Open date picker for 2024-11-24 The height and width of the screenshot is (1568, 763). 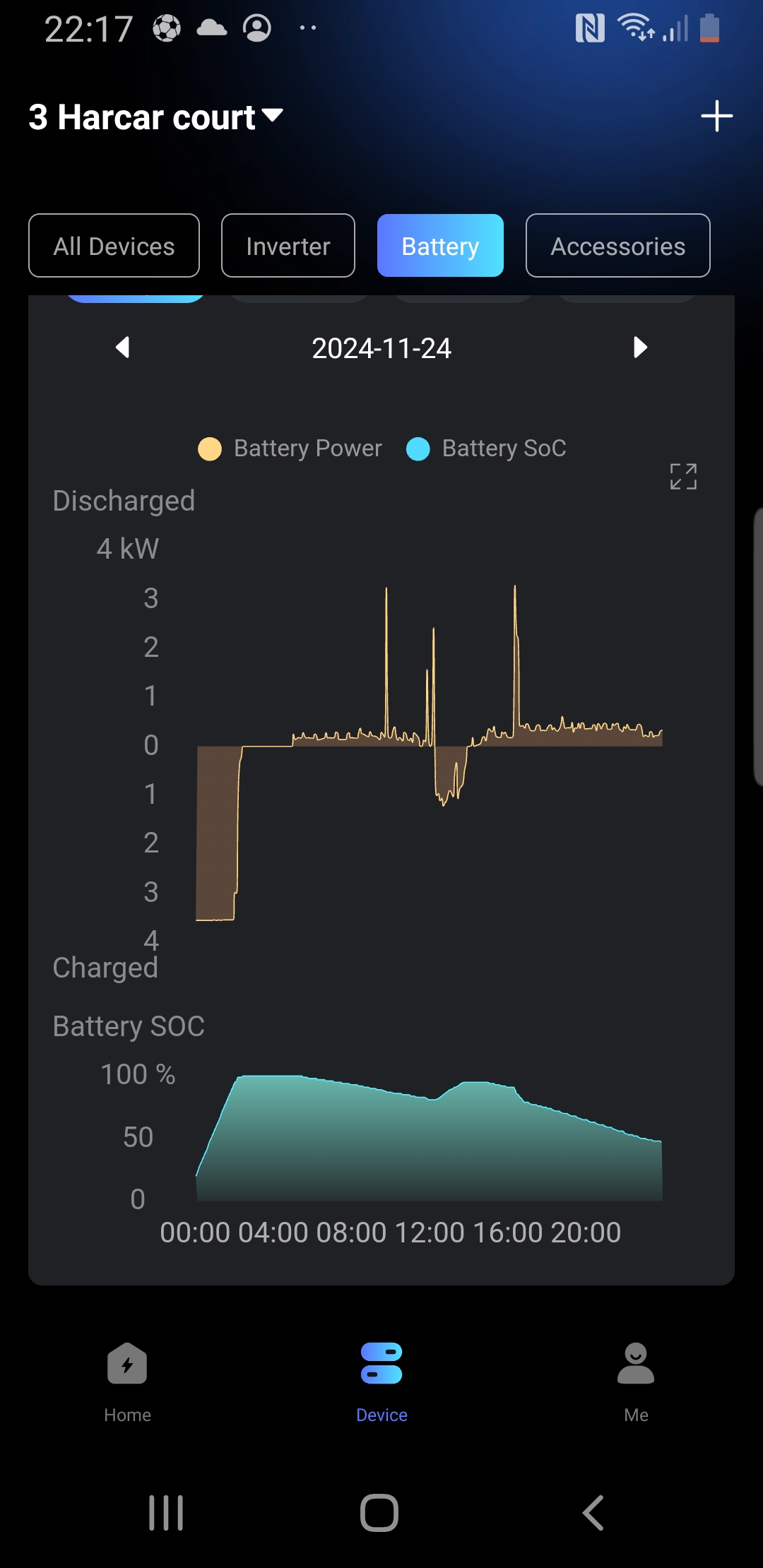pos(381,348)
